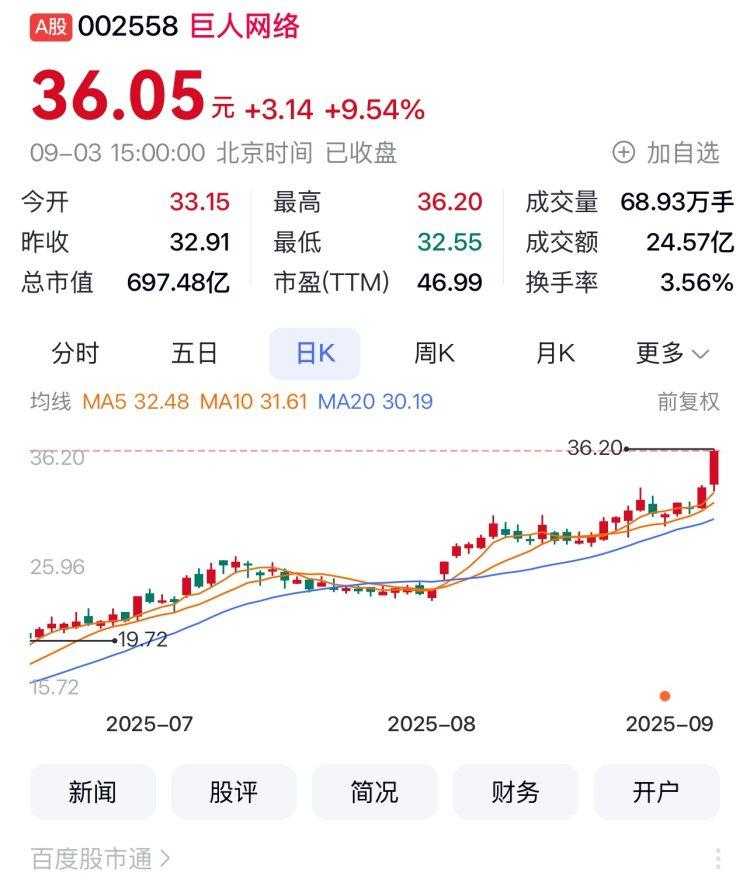The height and width of the screenshot is (883, 750).
Task: Switch to the 分时 chart tab
Action: tap(76, 353)
